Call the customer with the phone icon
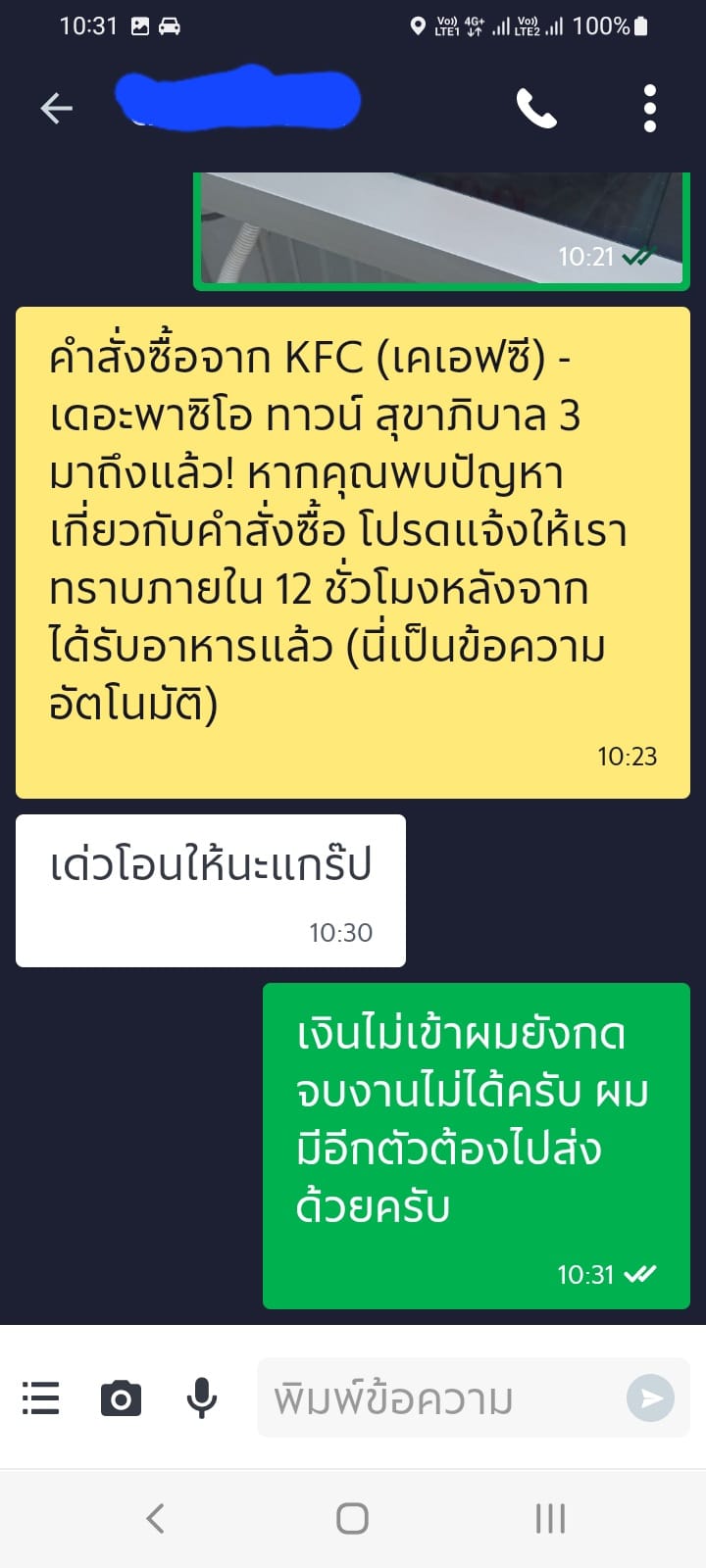Image resolution: width=706 pixels, height=1568 pixels. pos(536,108)
